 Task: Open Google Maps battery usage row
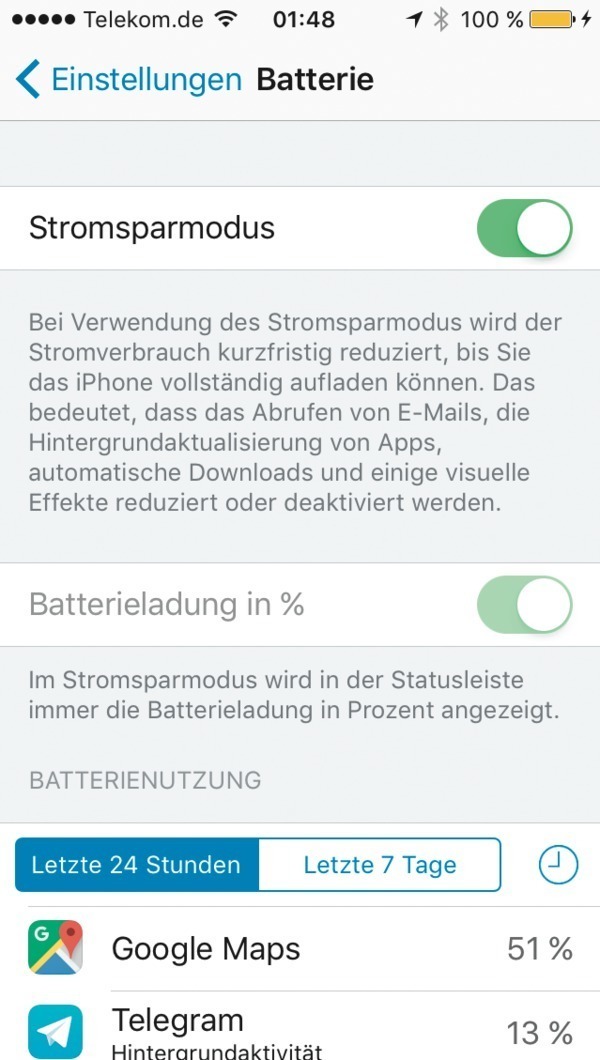tap(300, 948)
